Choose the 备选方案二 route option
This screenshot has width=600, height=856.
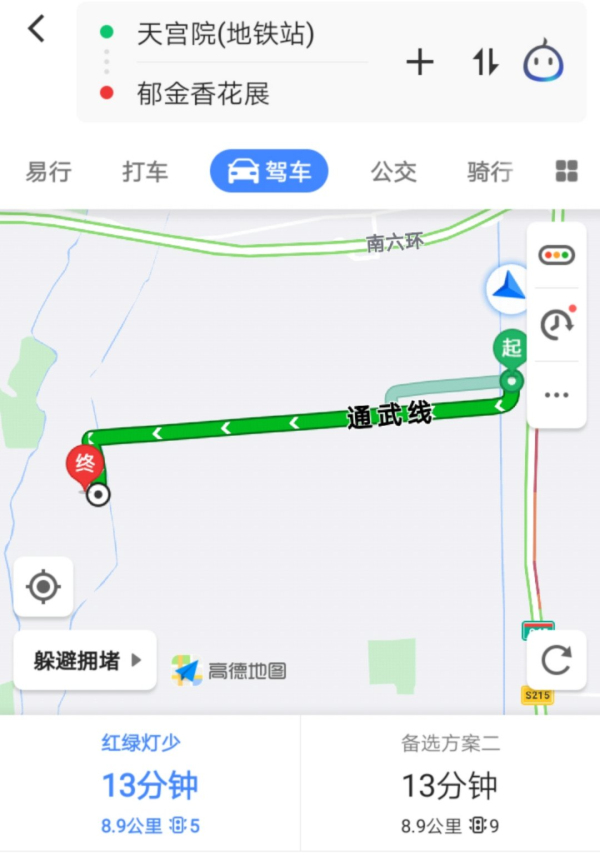tap(450, 785)
